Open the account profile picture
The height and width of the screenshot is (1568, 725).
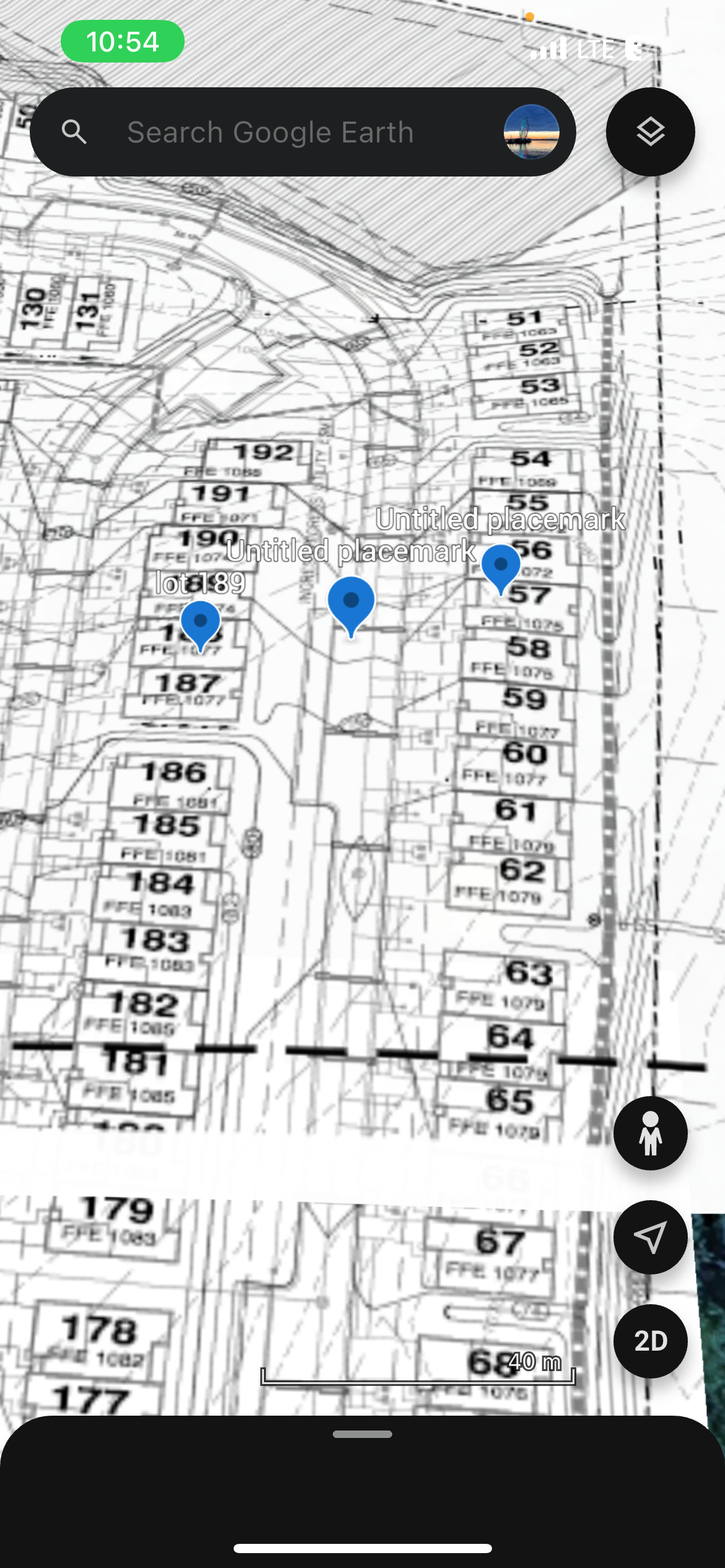[531, 132]
